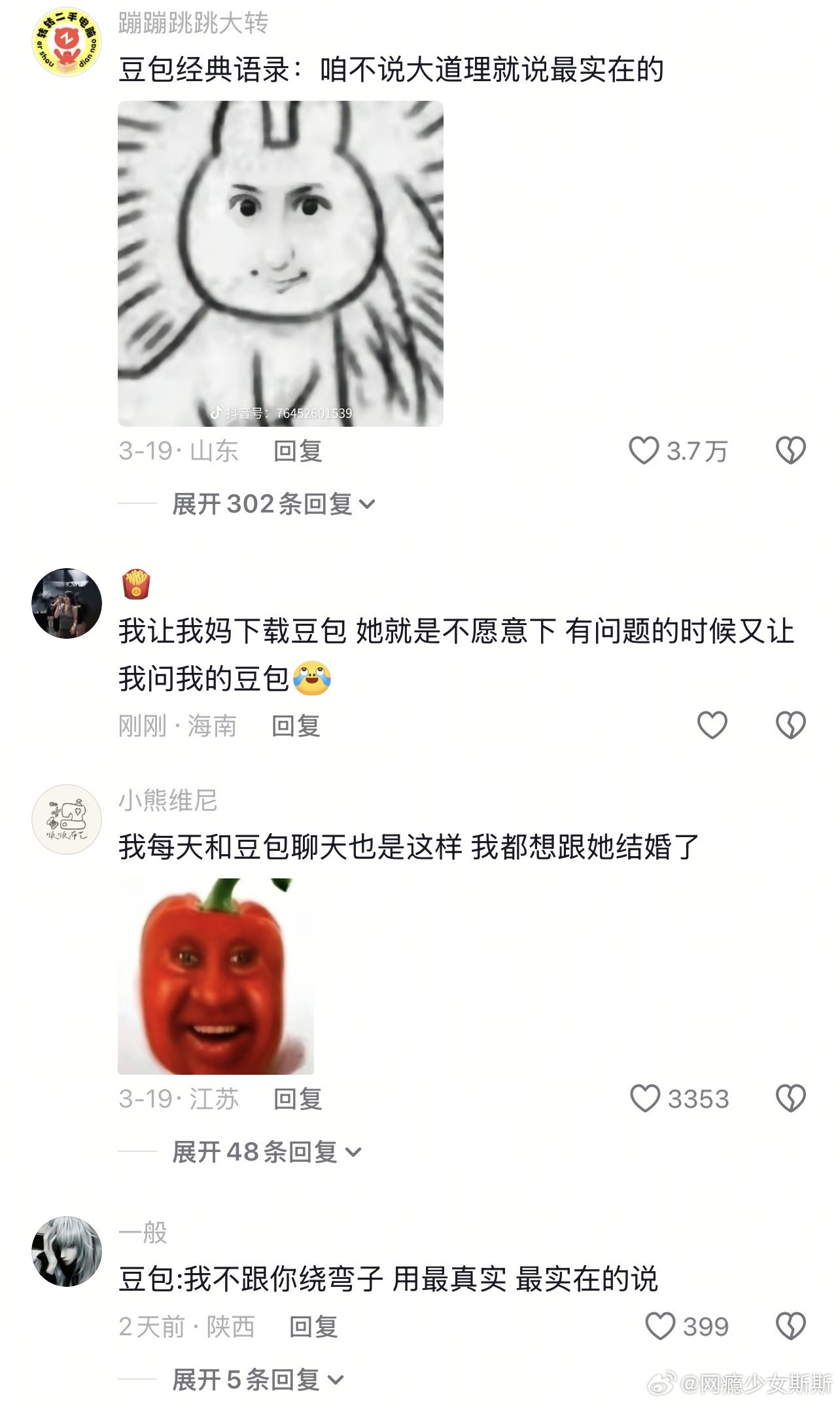The image size is (840, 1404).
Task: Toggle dislike on 一般's comment
Action: click(790, 1327)
